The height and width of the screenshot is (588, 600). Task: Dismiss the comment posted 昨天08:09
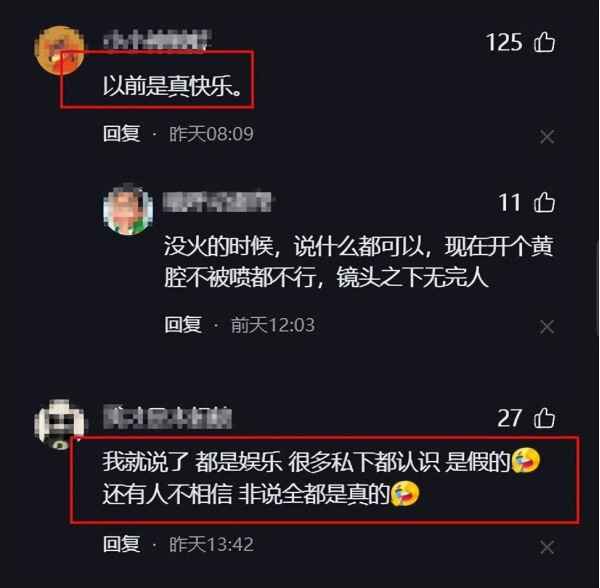[547, 136]
